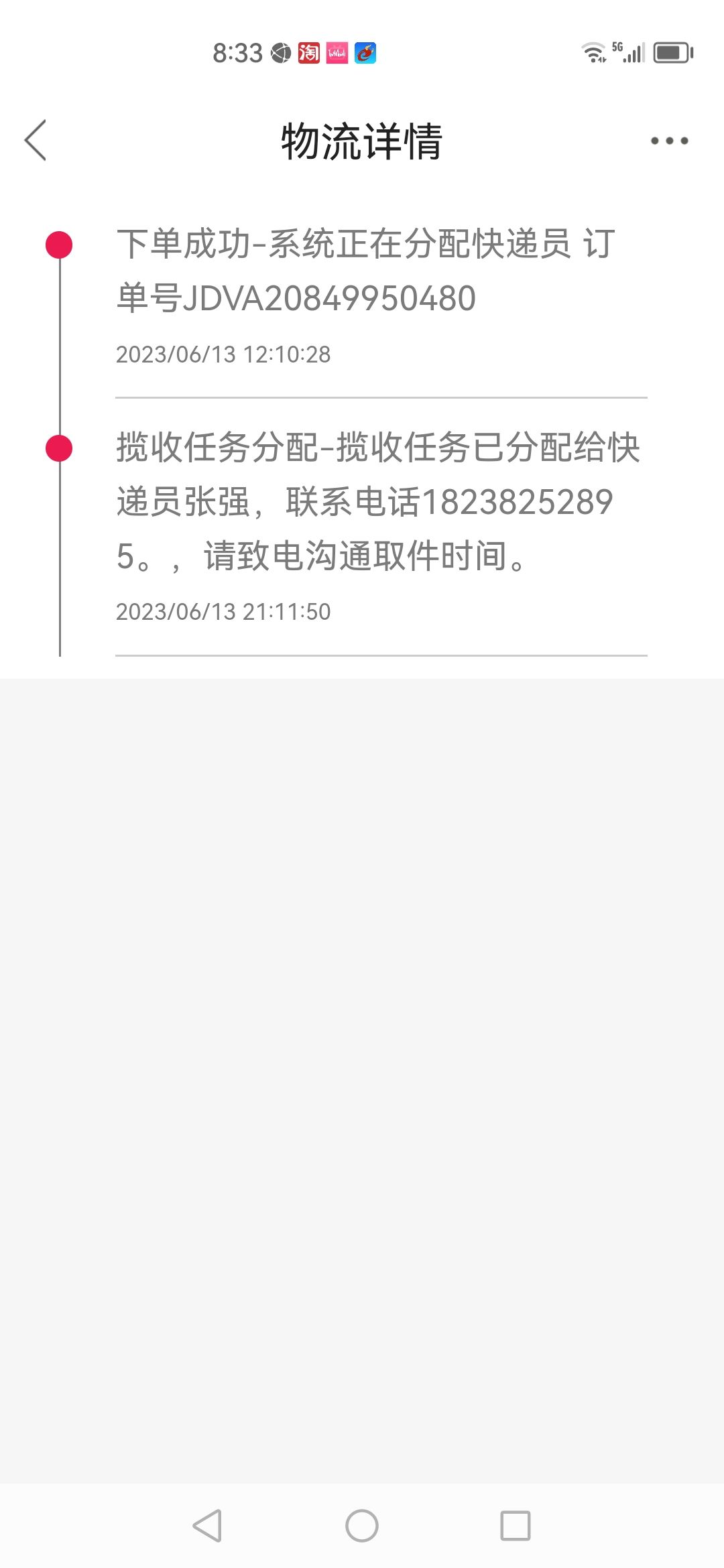This screenshot has height=1568, width=724.
Task: Open recent apps via the square button
Action: click(516, 1526)
